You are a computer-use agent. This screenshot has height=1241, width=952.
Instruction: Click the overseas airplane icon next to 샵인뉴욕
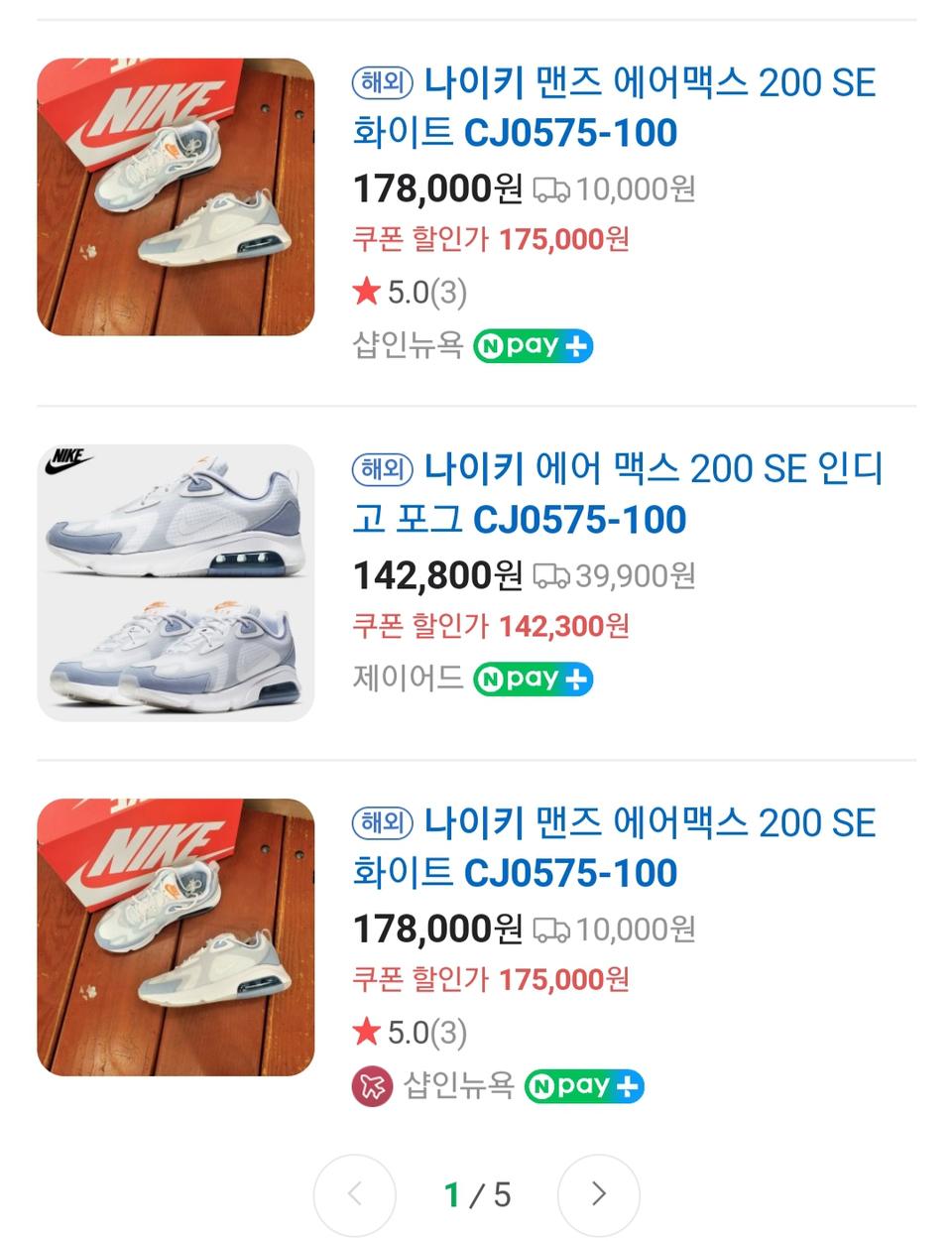pos(371,1086)
